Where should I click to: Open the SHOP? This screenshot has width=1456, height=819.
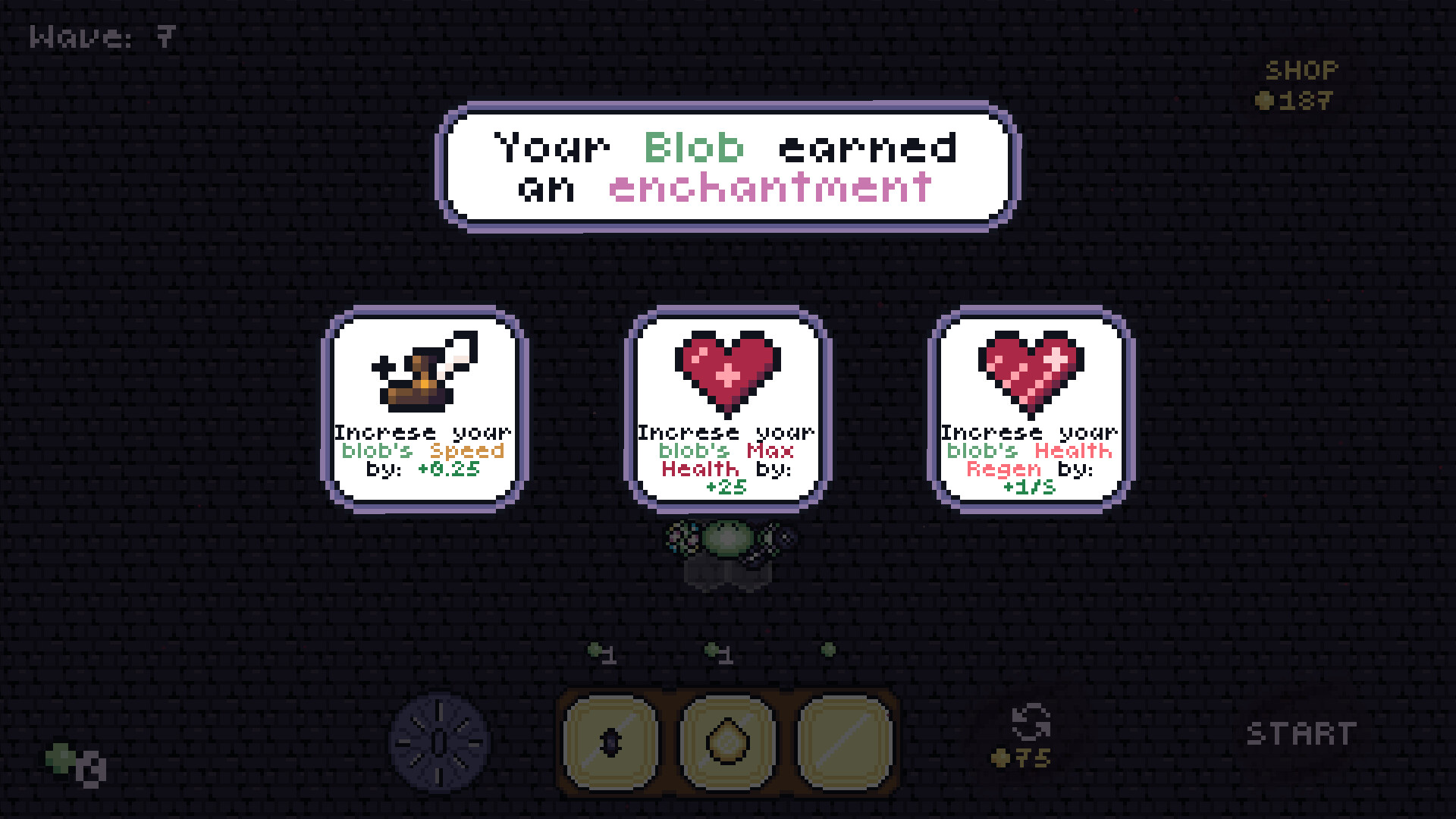pyautogui.click(x=1301, y=71)
